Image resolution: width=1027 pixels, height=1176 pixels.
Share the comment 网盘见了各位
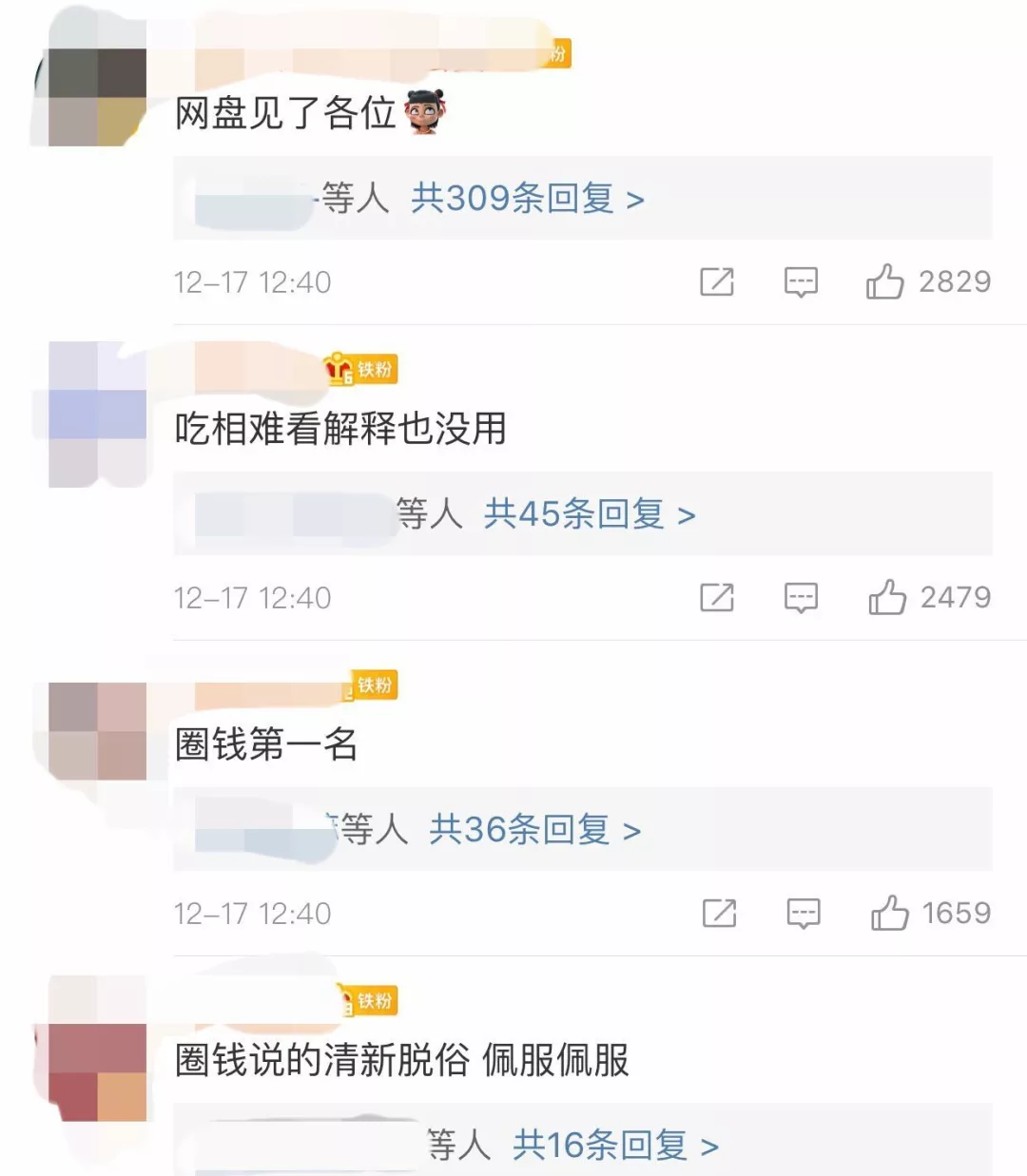pyautogui.click(x=717, y=282)
